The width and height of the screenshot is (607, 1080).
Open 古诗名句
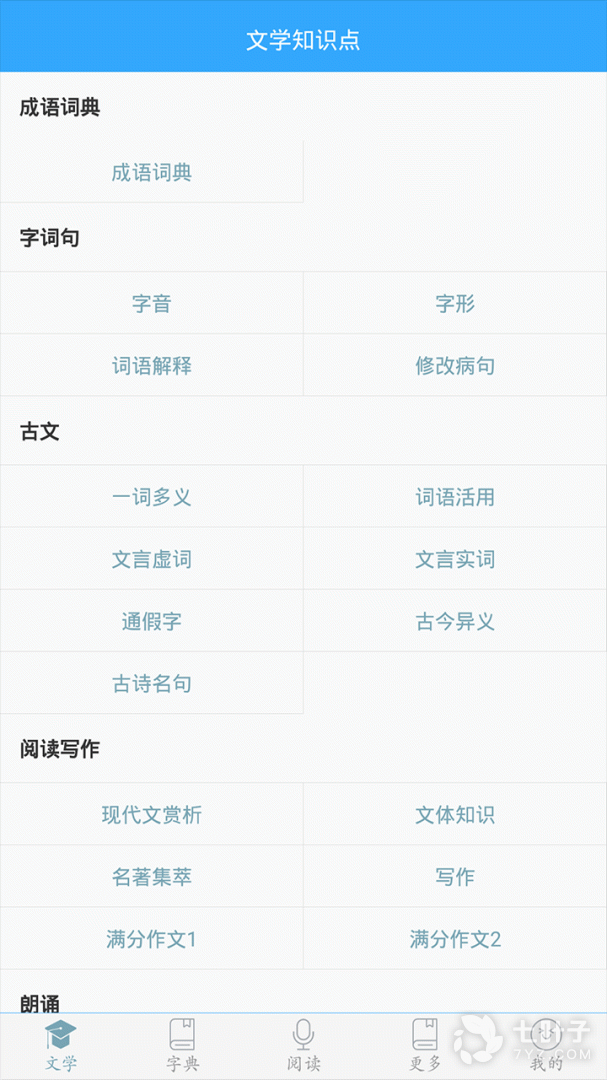pyautogui.click(x=152, y=683)
